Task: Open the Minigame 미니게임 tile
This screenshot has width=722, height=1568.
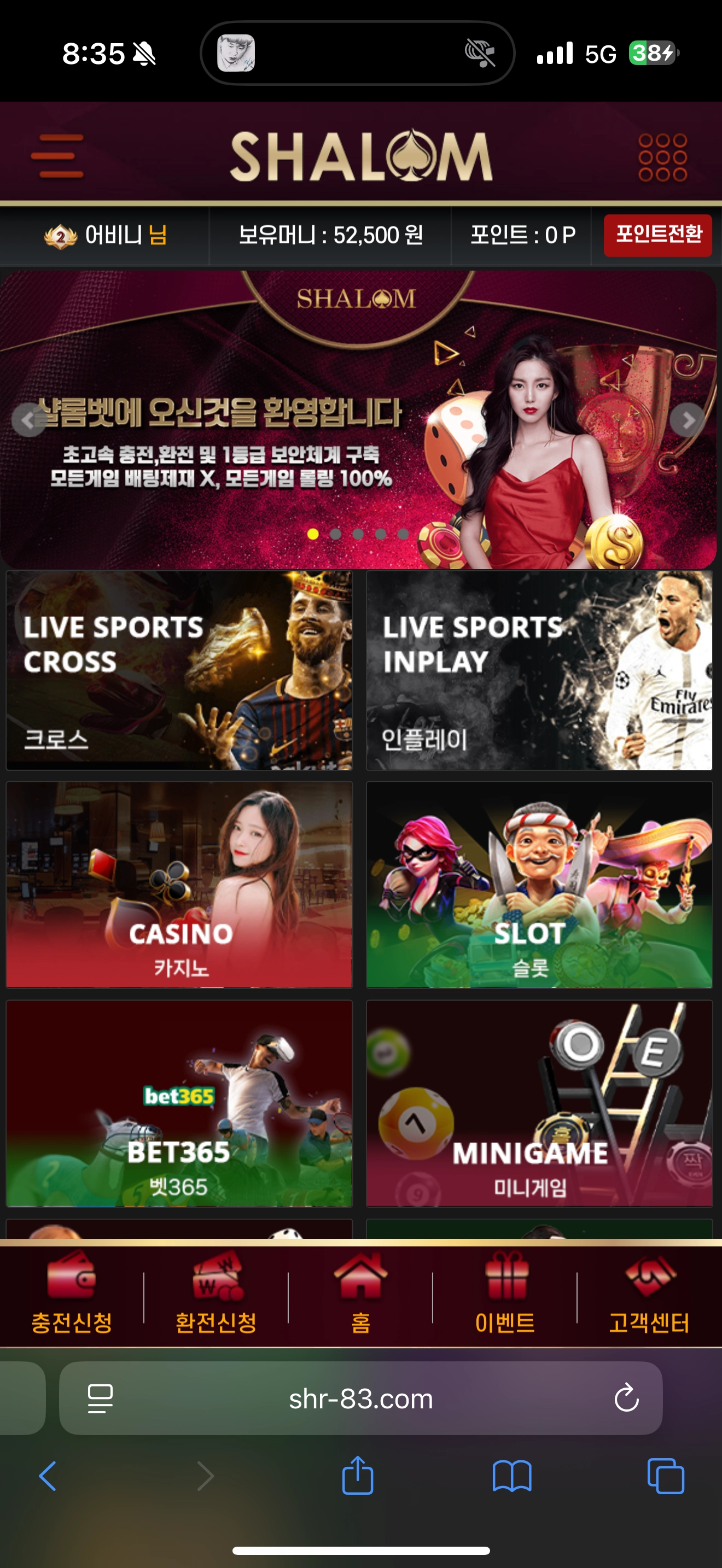Action: [x=539, y=1103]
